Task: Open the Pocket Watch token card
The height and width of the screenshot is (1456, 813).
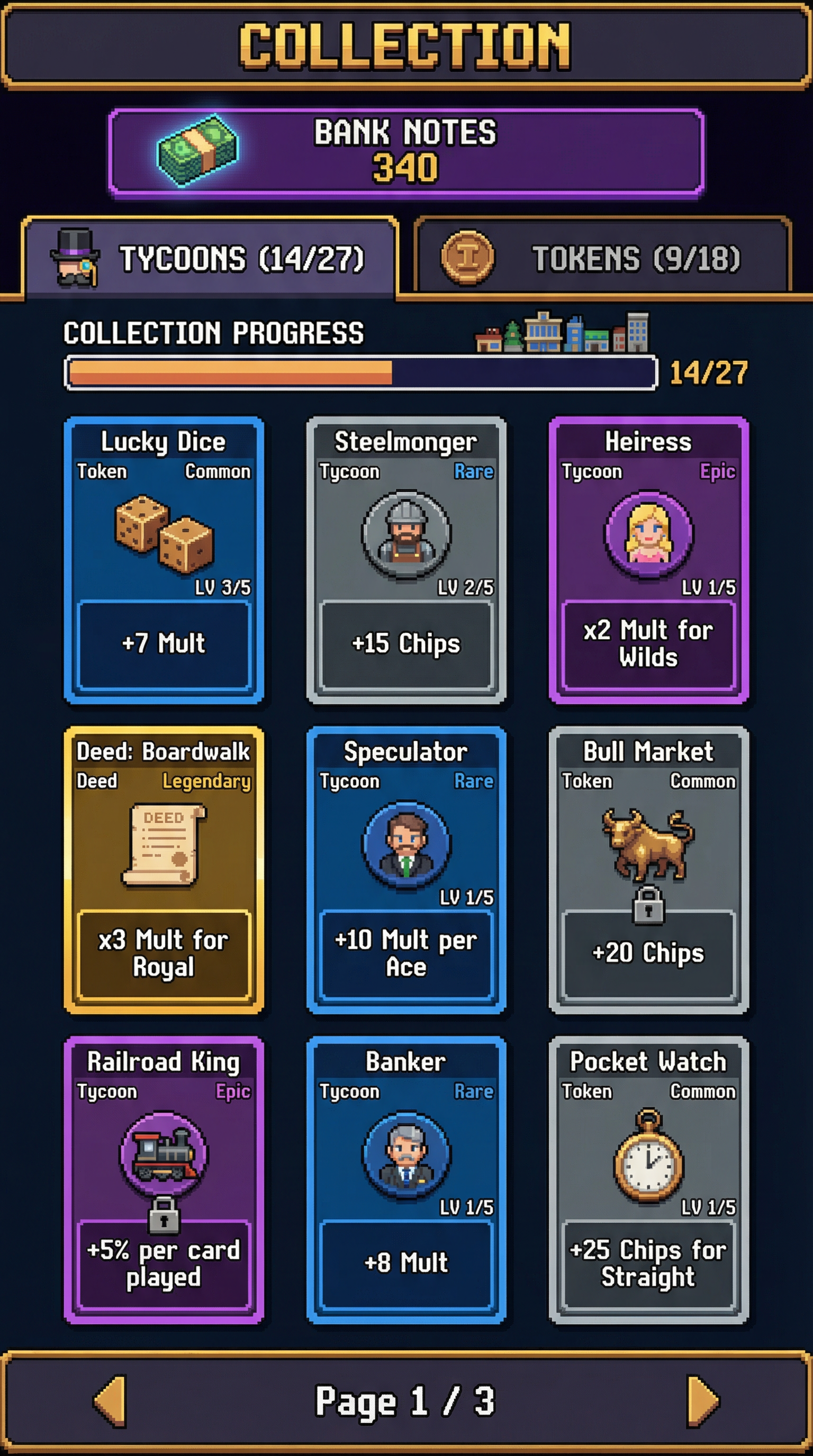Action: [x=648, y=1180]
